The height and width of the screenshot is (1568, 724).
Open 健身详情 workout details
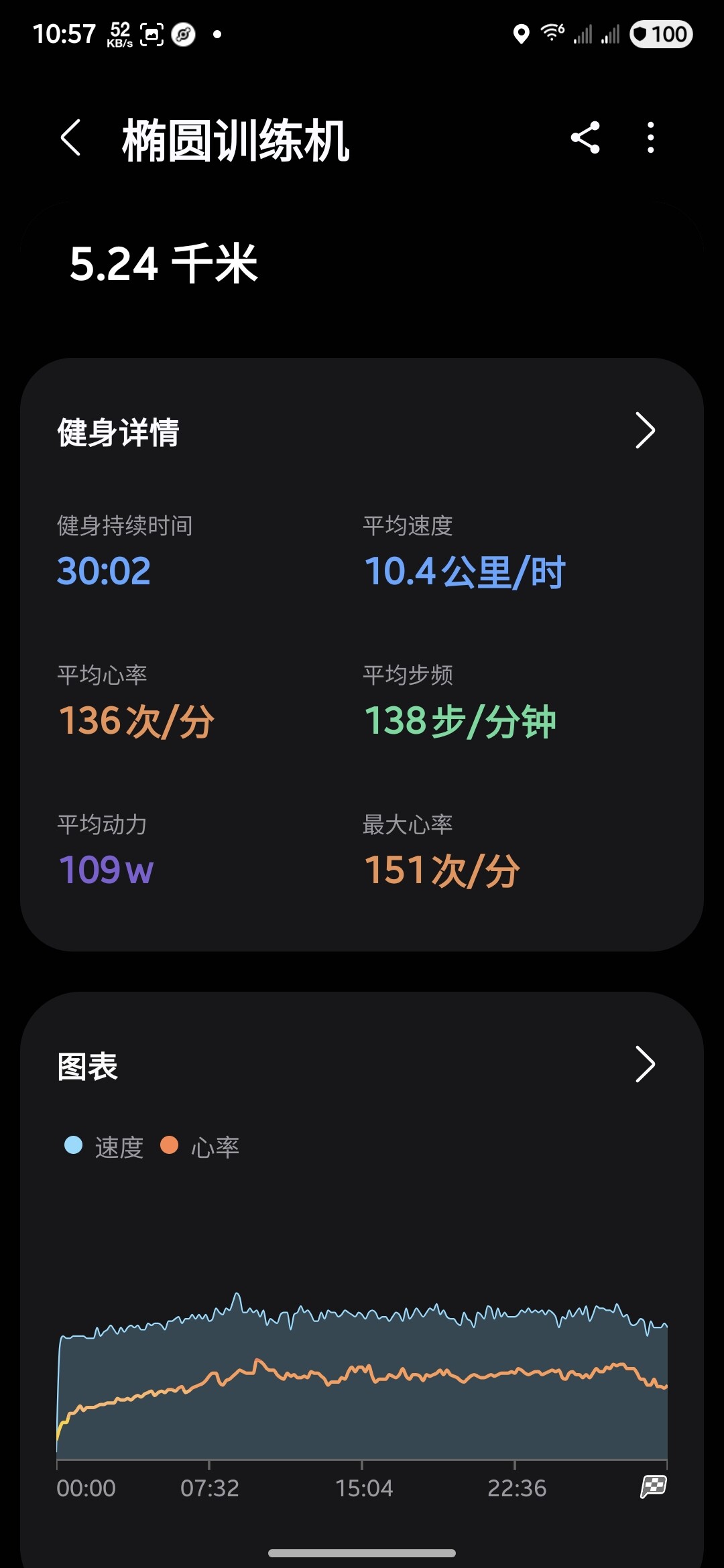[x=644, y=431]
